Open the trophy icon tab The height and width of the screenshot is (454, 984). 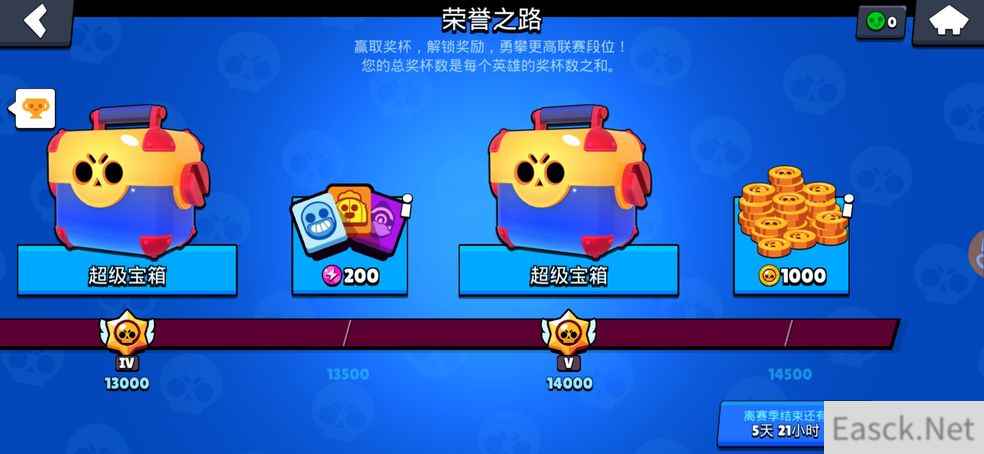pyautogui.click(x=35, y=107)
